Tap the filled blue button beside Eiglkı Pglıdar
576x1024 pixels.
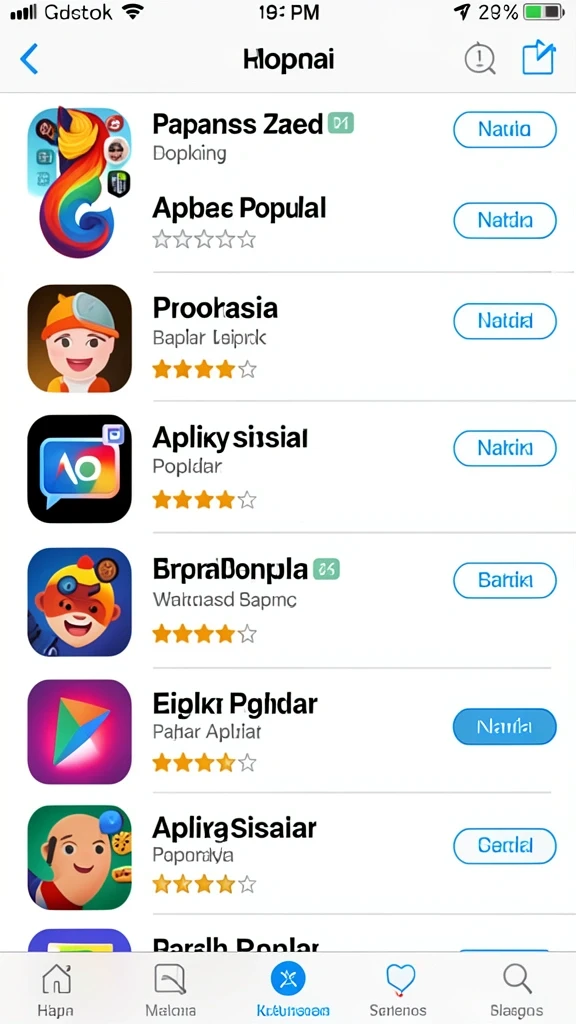pos(505,726)
